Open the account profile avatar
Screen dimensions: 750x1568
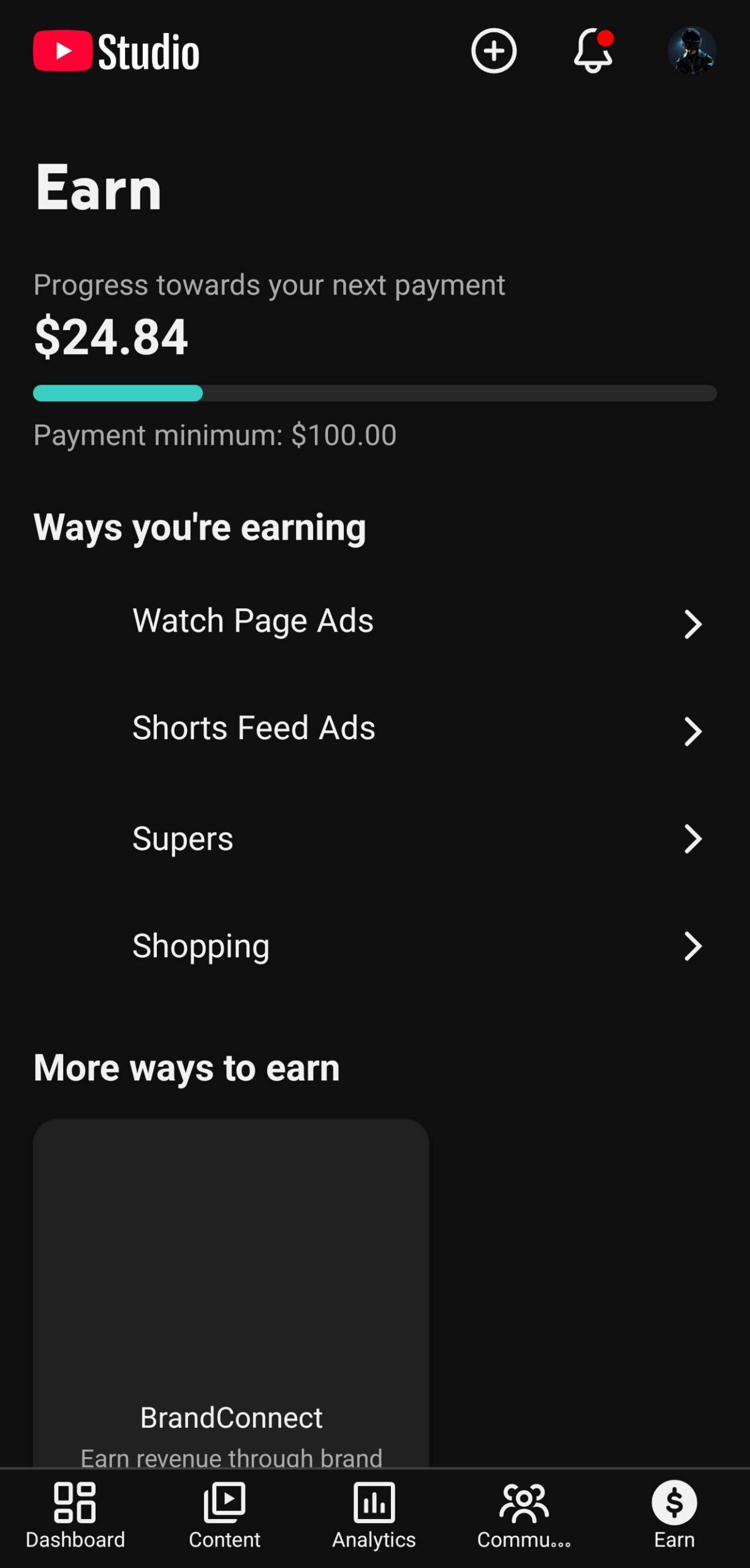click(x=692, y=51)
